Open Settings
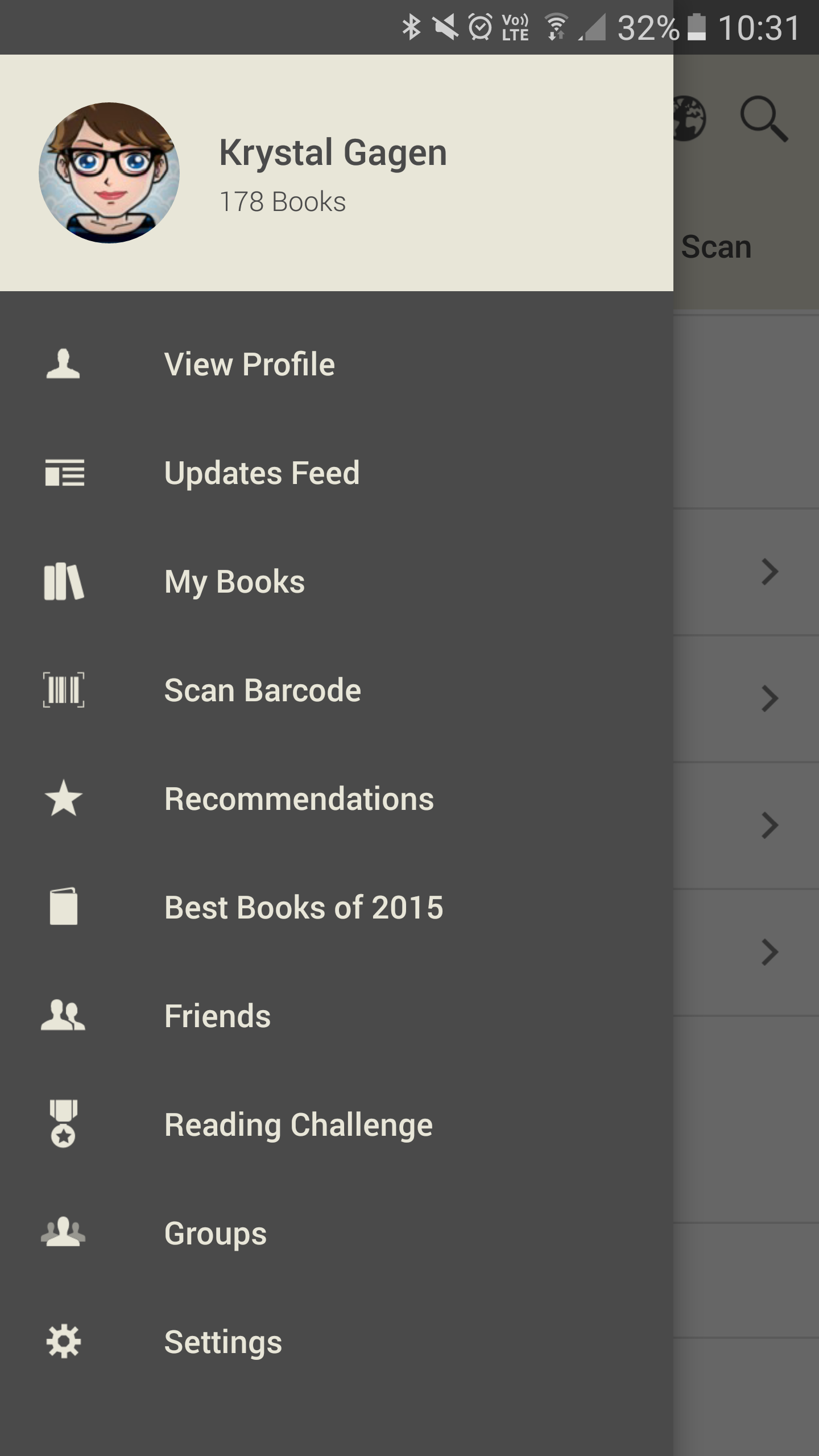Screen dimensions: 819x1456 click(x=223, y=1342)
